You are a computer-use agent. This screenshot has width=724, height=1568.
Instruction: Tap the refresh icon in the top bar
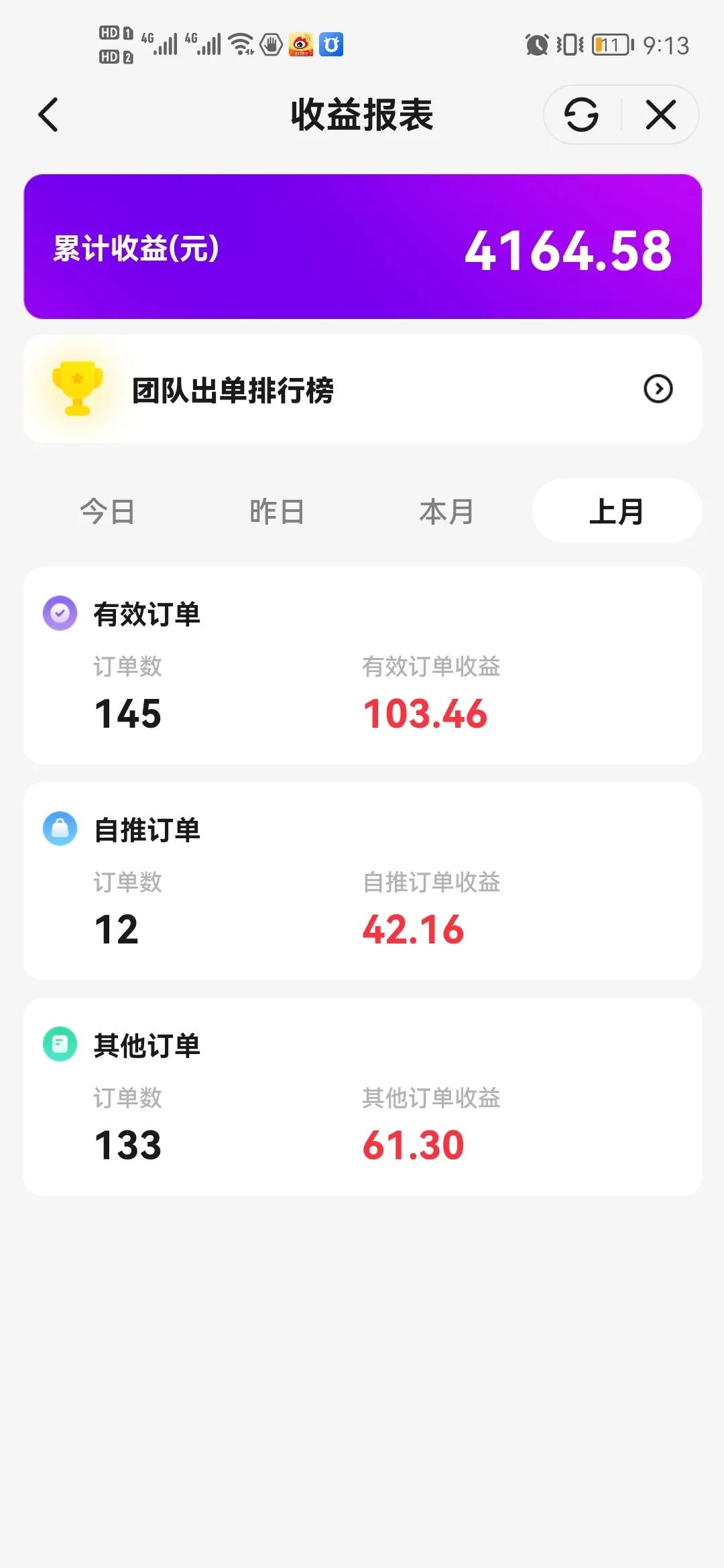click(x=581, y=115)
